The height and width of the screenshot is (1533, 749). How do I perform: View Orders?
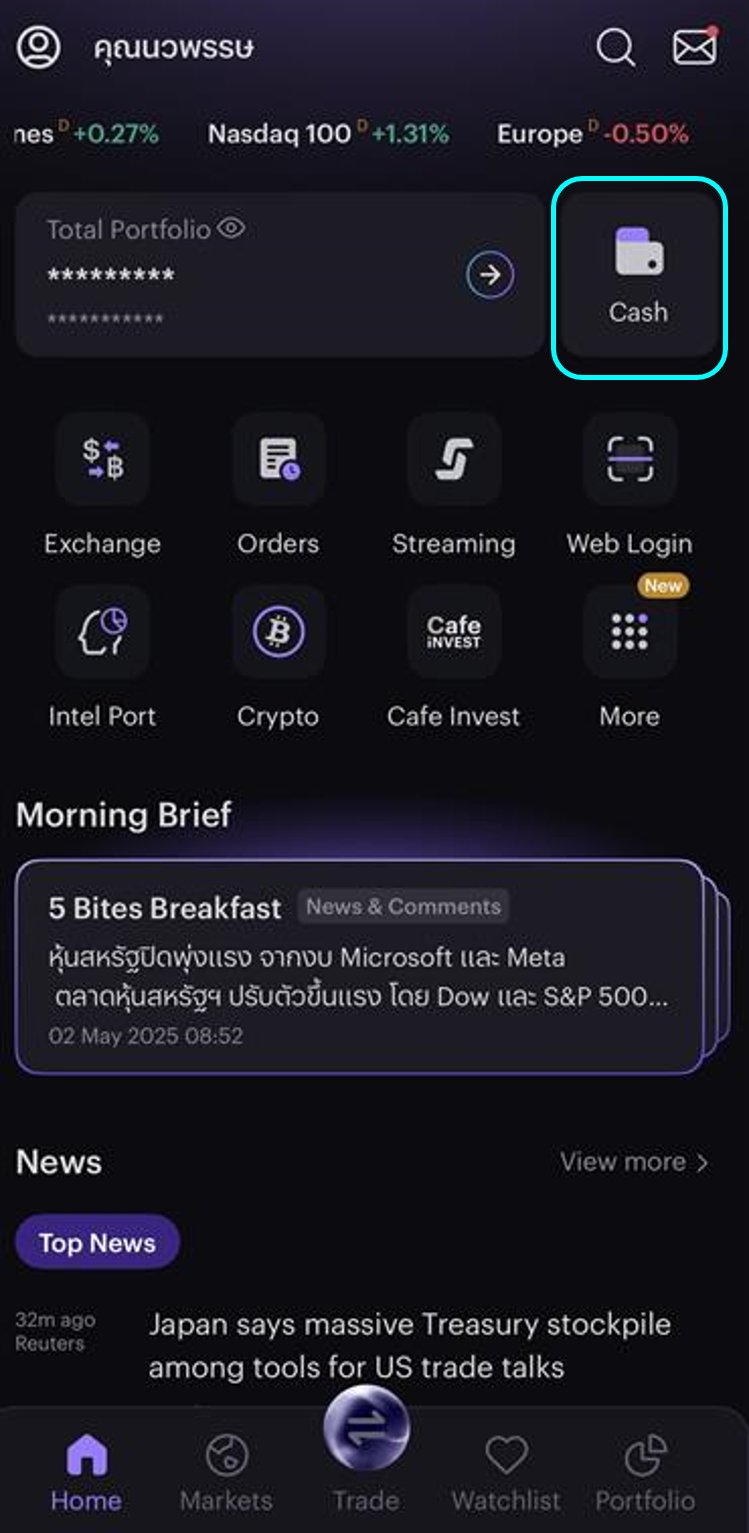pos(278,460)
